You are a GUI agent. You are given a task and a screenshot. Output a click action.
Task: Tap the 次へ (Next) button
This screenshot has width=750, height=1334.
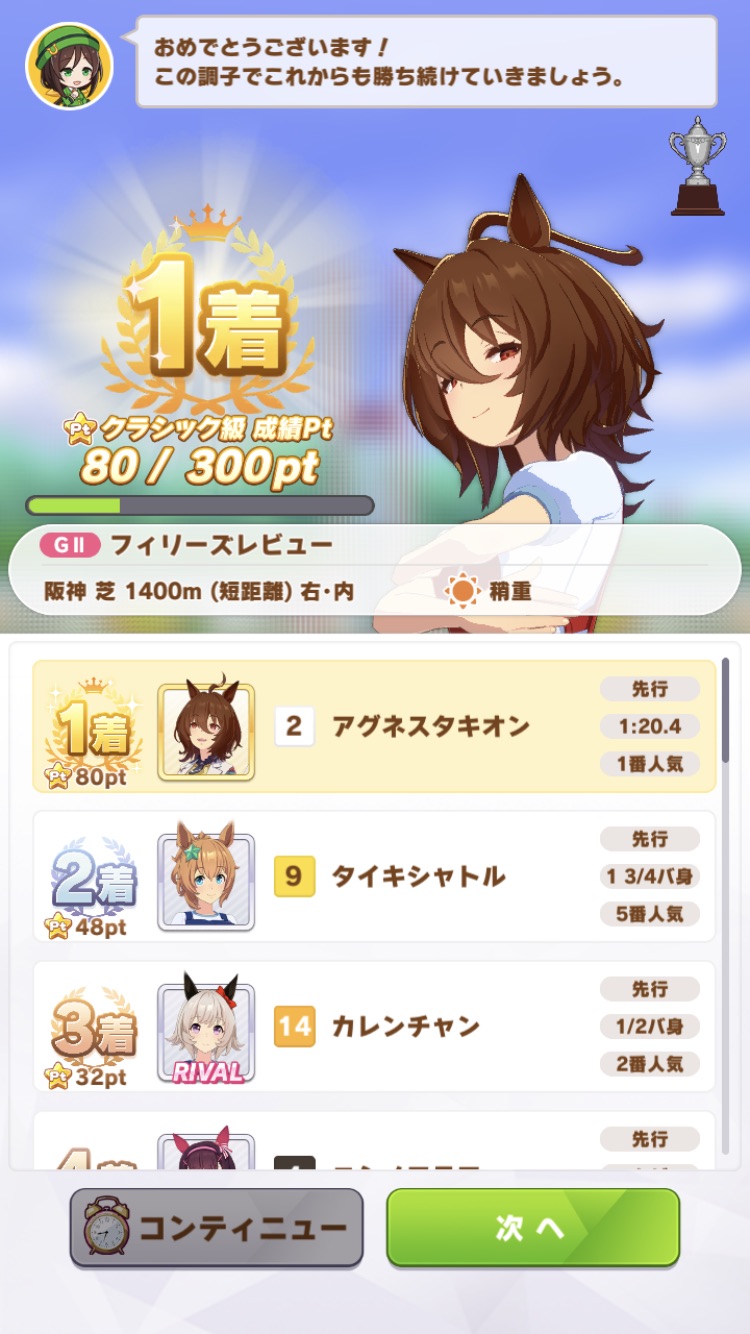[533, 1228]
